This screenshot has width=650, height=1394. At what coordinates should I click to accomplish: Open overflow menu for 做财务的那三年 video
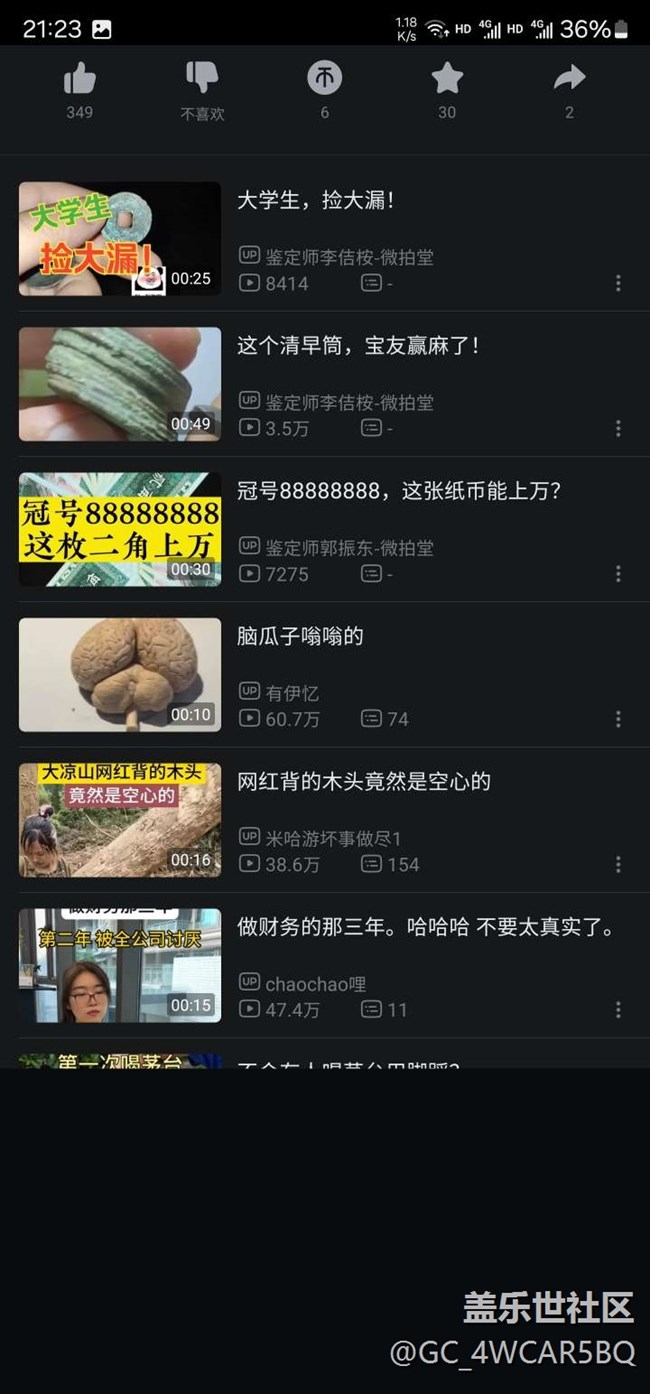click(x=618, y=1010)
